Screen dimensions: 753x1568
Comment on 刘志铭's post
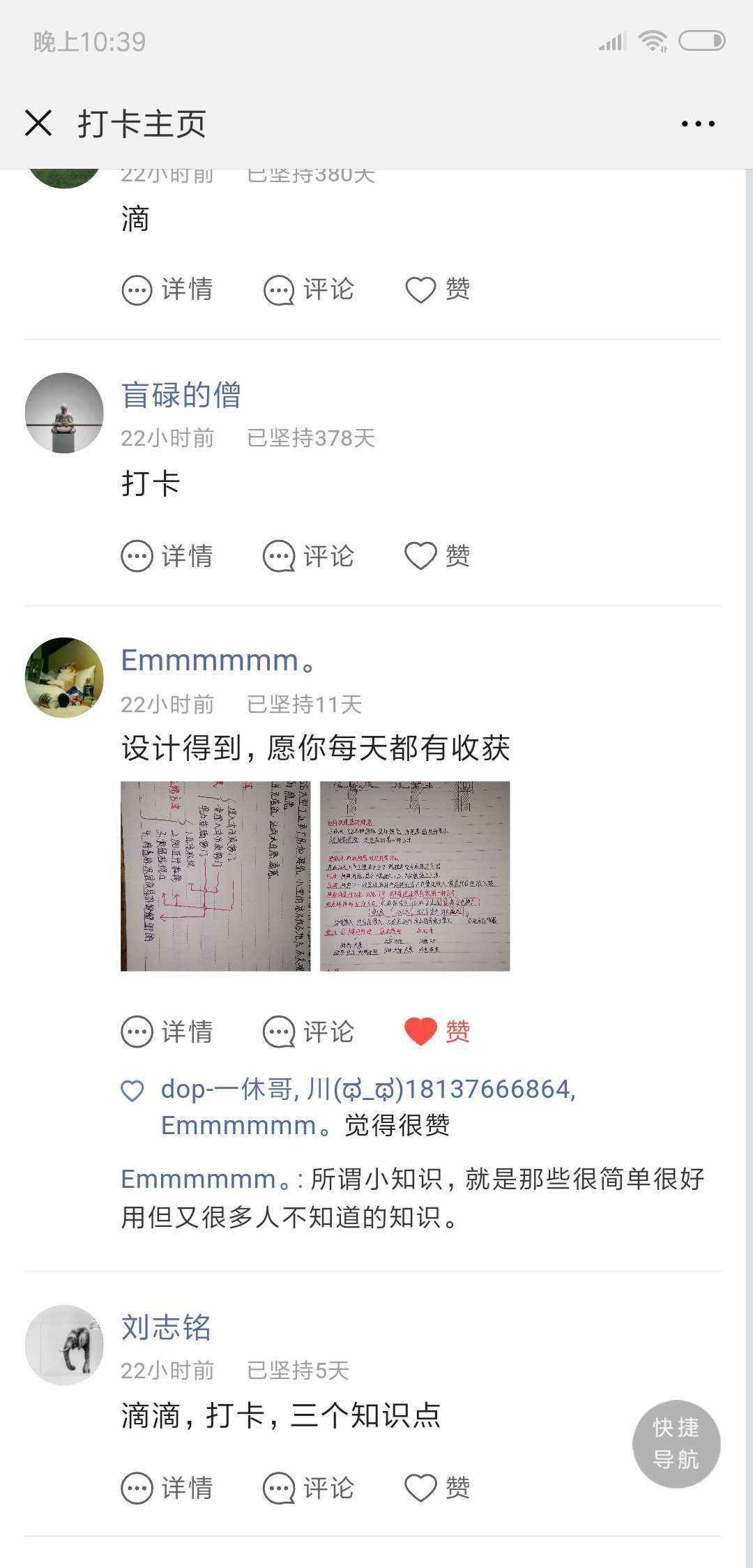309,1488
